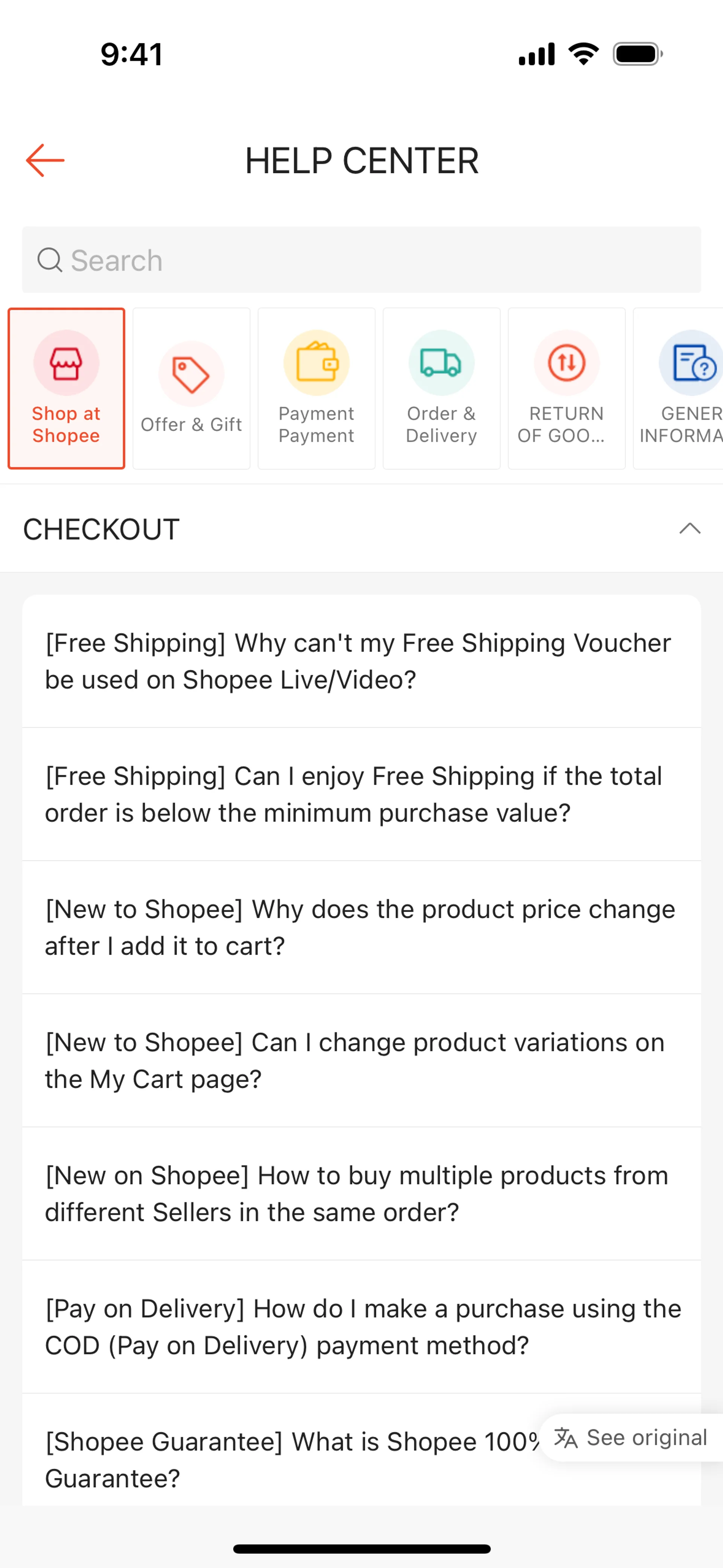Go back from Help Center

coord(45,161)
